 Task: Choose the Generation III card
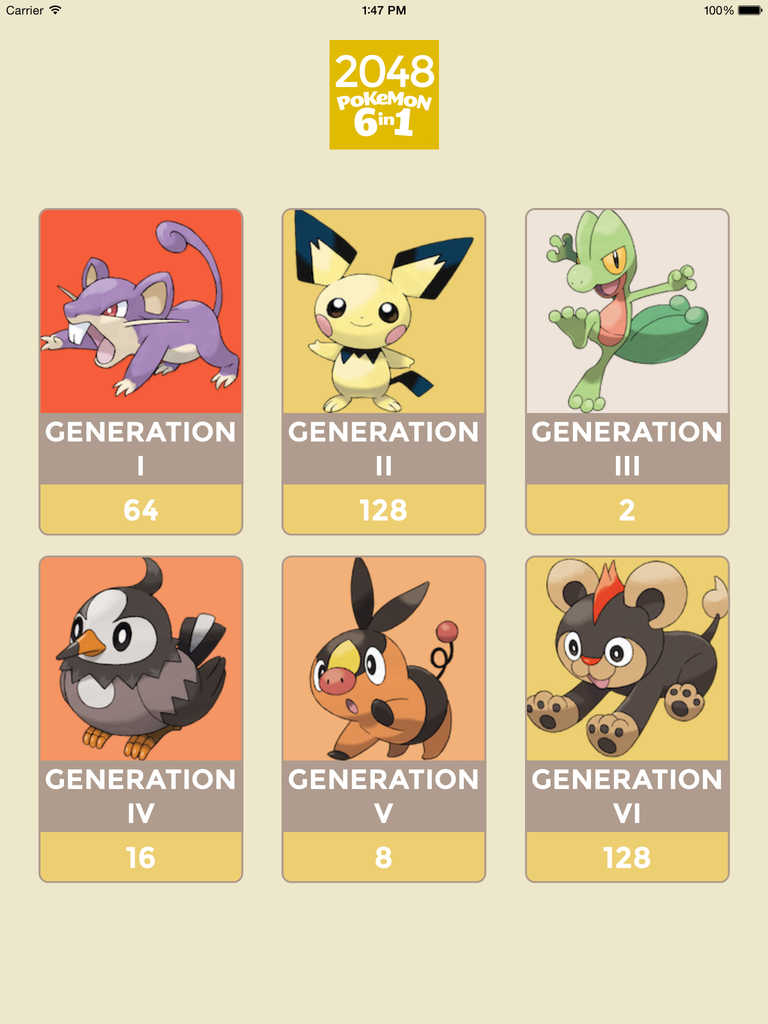[627, 371]
